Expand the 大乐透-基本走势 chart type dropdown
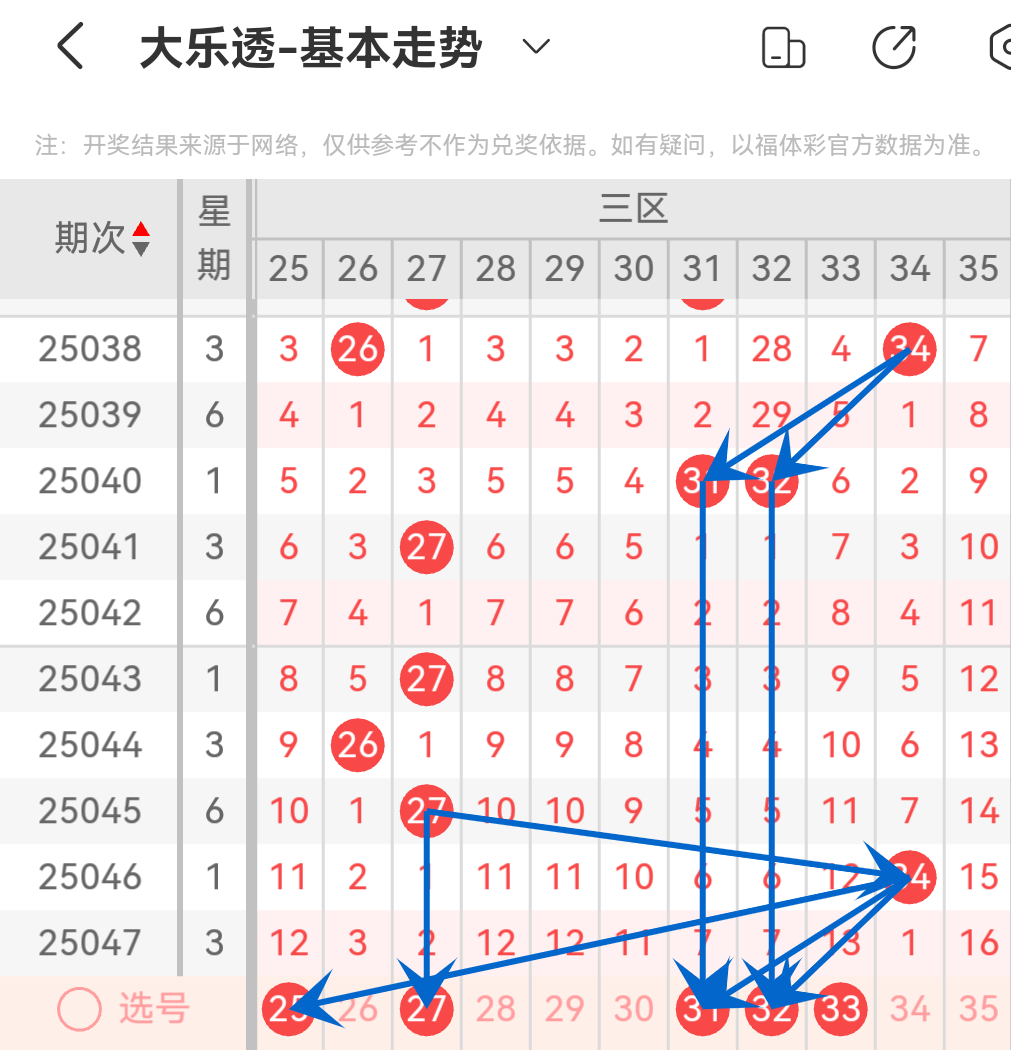The width and height of the screenshot is (1011, 1050). (537, 47)
